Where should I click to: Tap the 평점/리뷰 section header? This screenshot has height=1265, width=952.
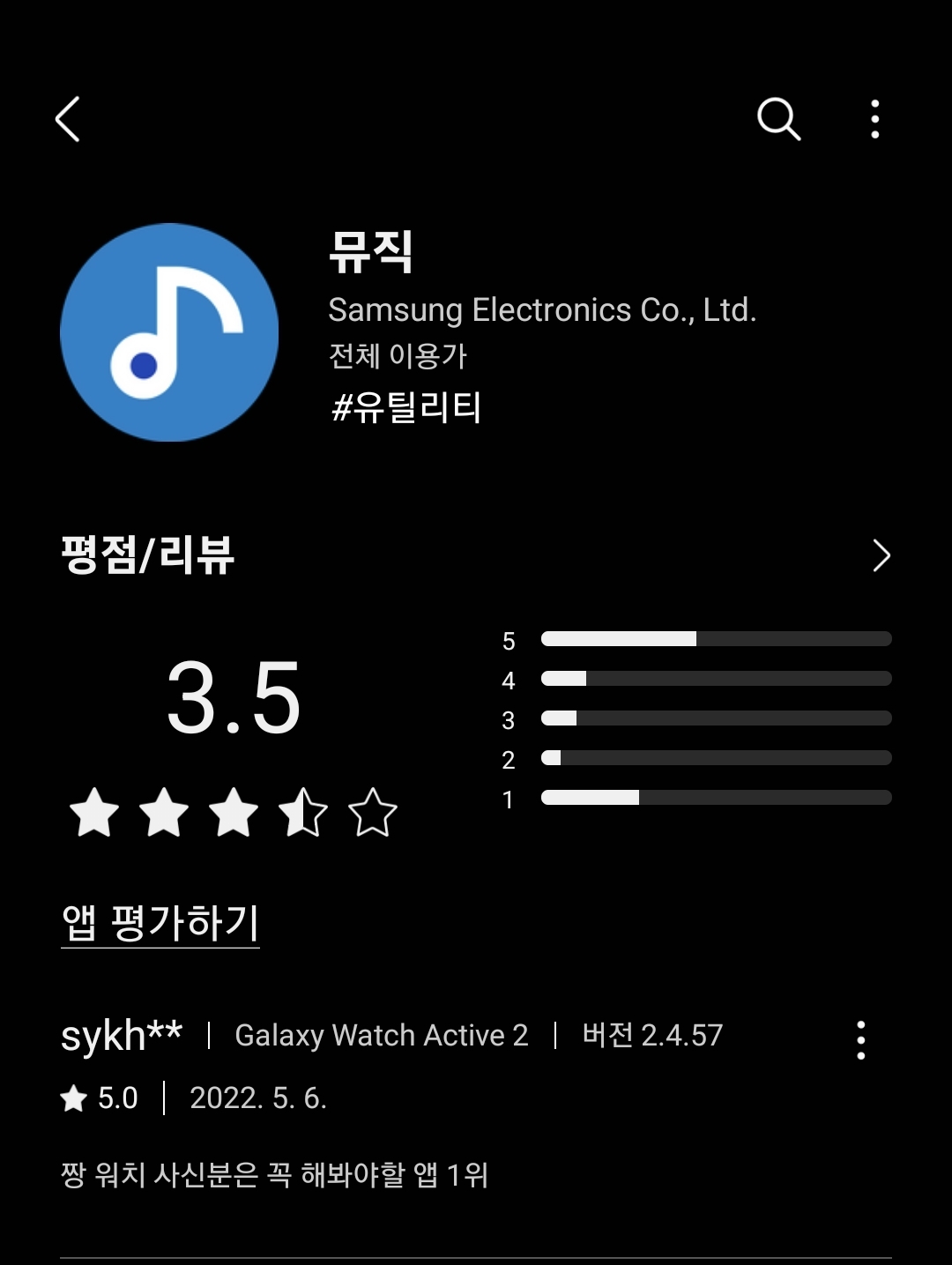click(x=148, y=556)
